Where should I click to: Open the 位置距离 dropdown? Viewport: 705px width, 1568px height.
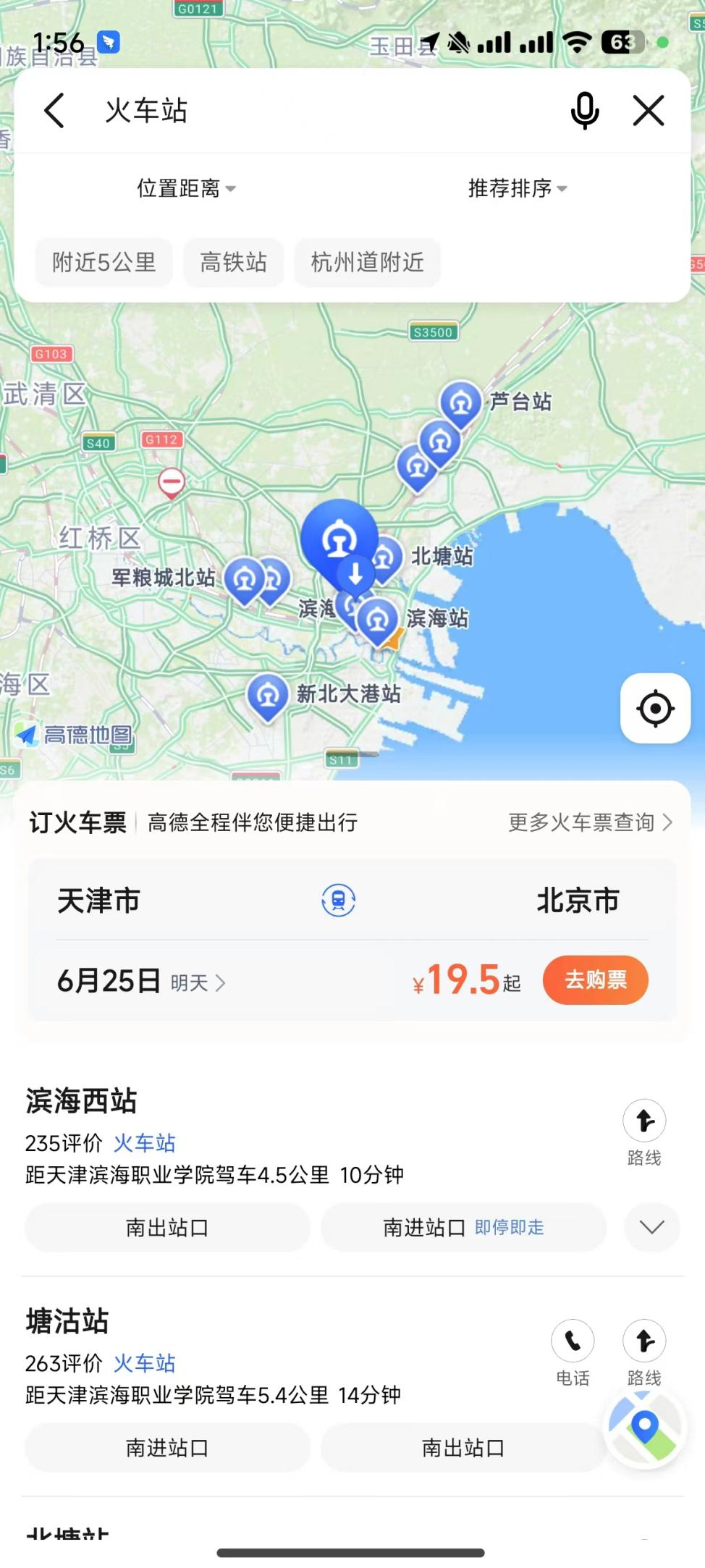[186, 188]
